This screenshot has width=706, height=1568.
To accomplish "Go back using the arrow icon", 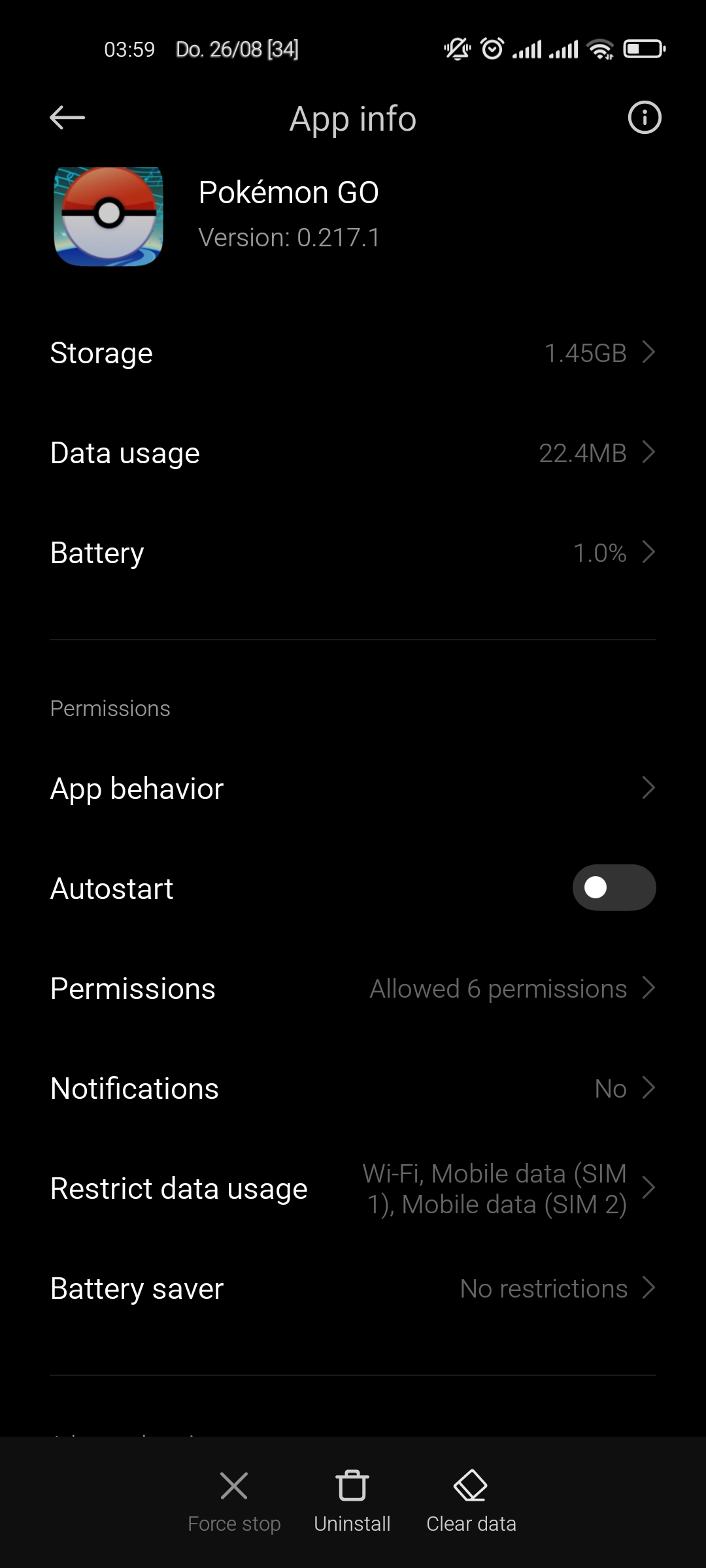I will tap(67, 118).
